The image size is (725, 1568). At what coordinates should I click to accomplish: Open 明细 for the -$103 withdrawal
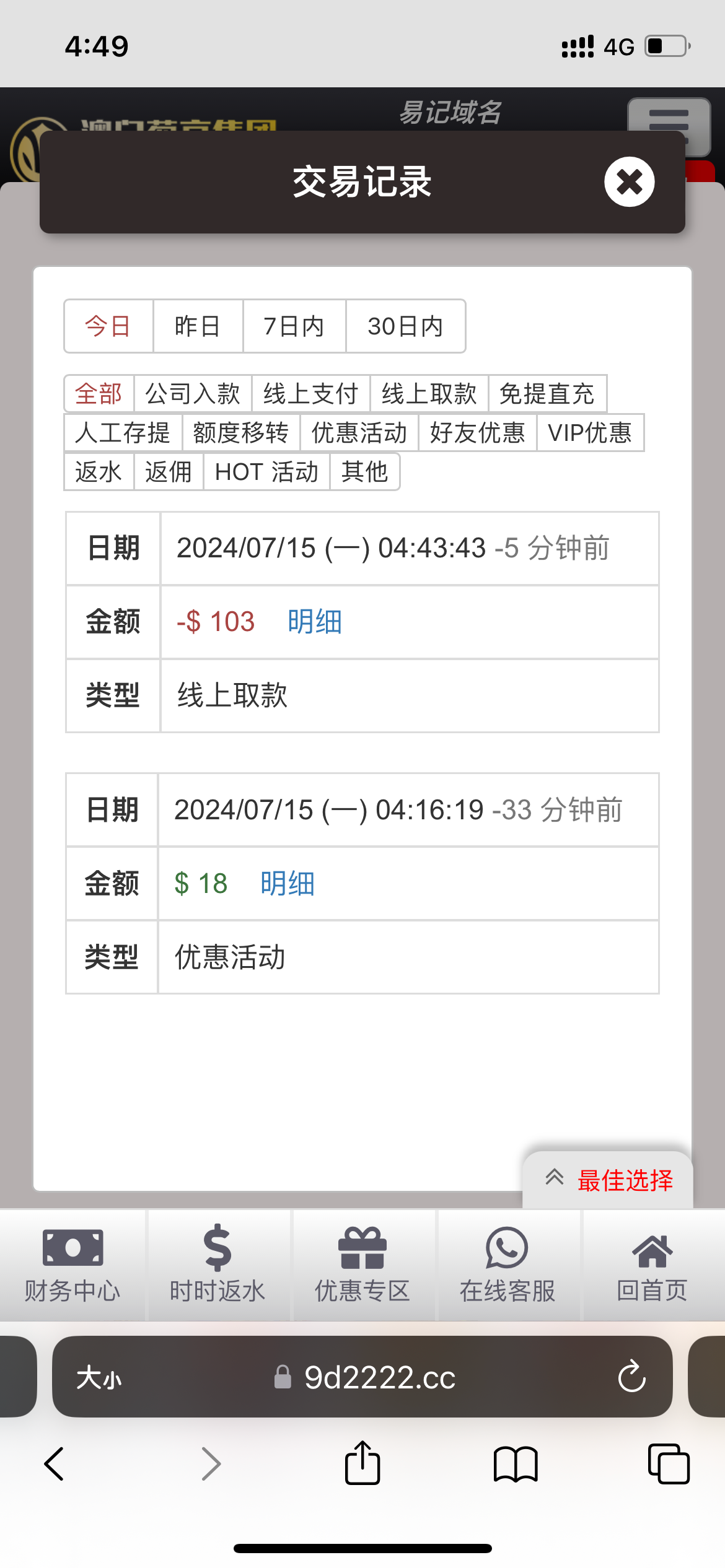[x=314, y=622]
